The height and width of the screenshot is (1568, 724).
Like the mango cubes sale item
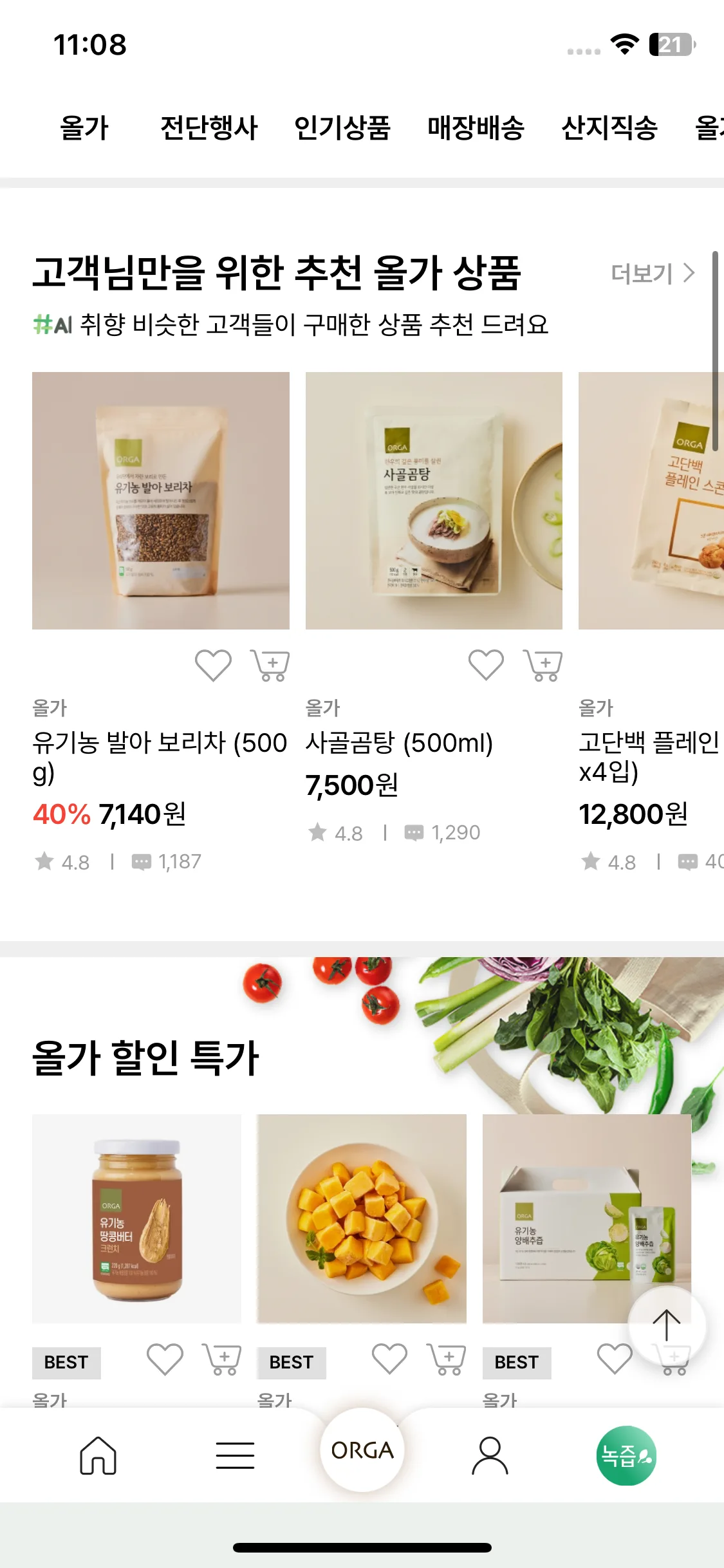[389, 1359]
